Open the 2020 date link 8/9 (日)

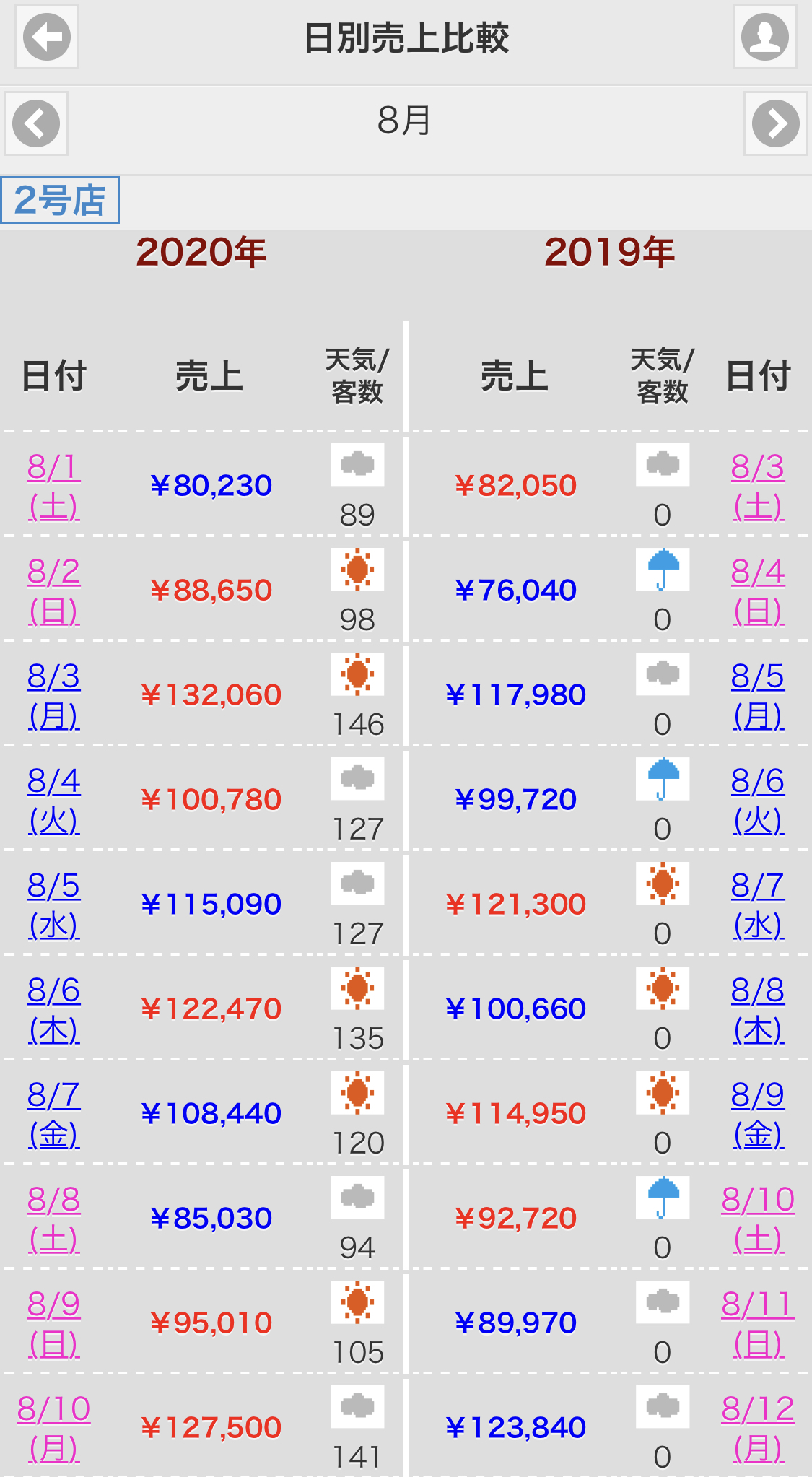coord(54,1324)
